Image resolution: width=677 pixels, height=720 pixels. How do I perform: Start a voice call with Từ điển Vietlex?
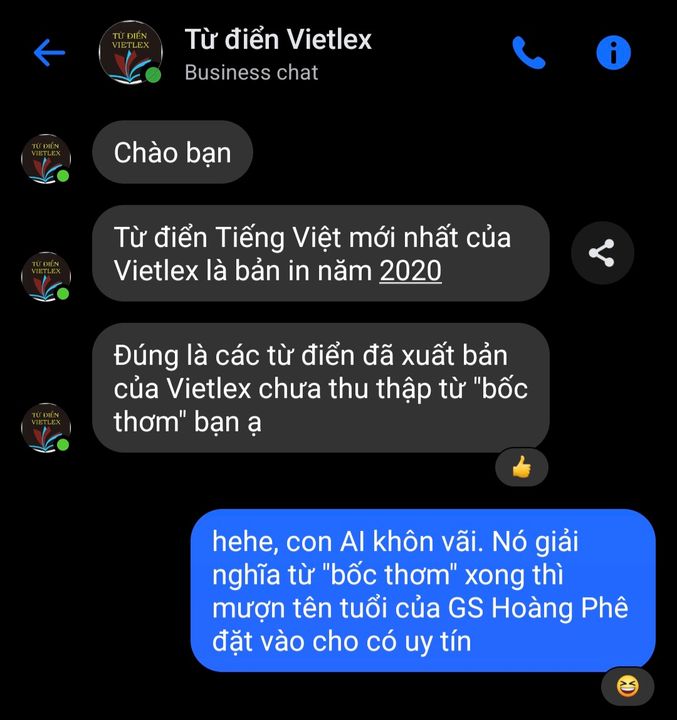coord(529,53)
